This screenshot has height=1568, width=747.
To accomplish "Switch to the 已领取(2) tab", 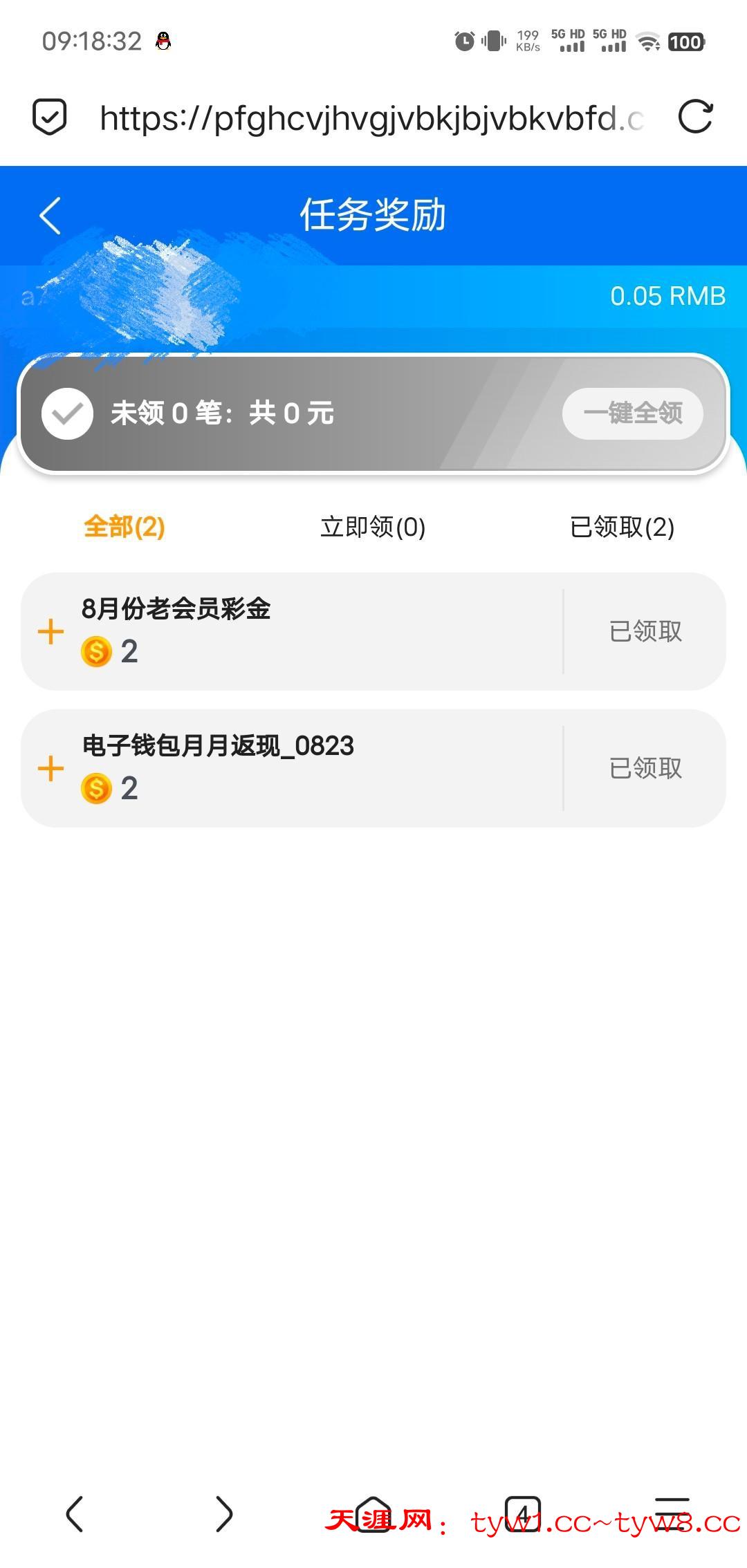I will (x=622, y=527).
